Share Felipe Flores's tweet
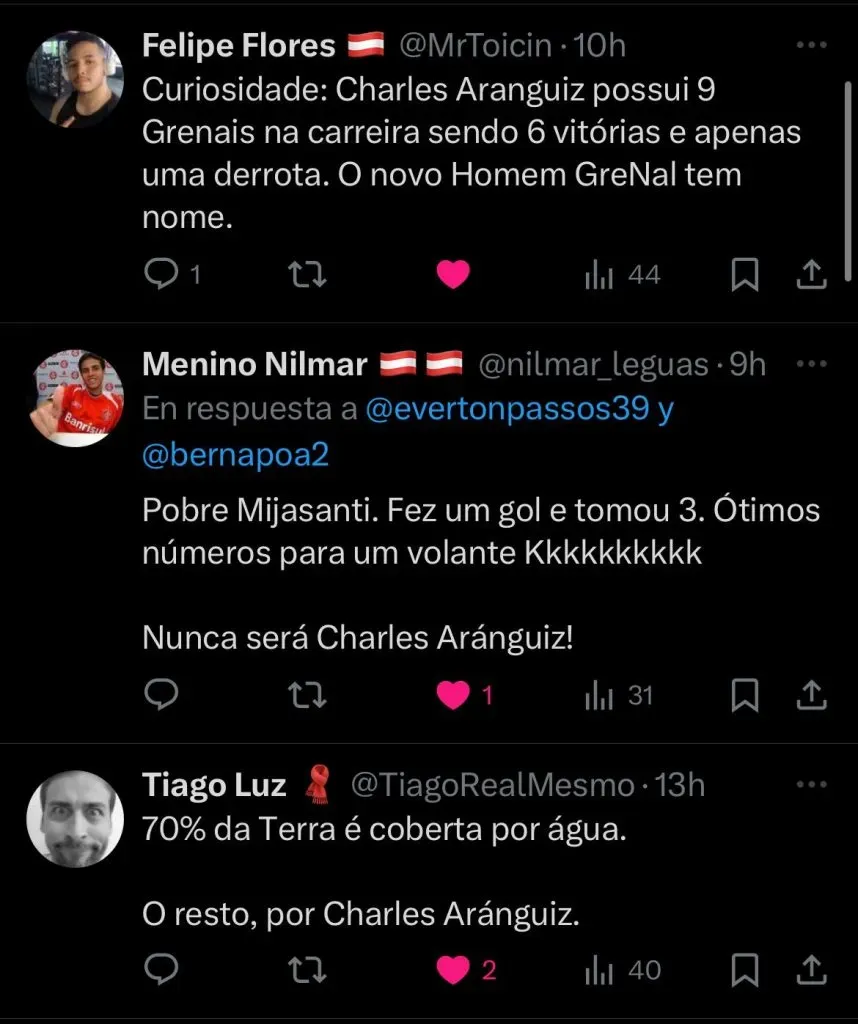858x1024 pixels. click(x=813, y=274)
